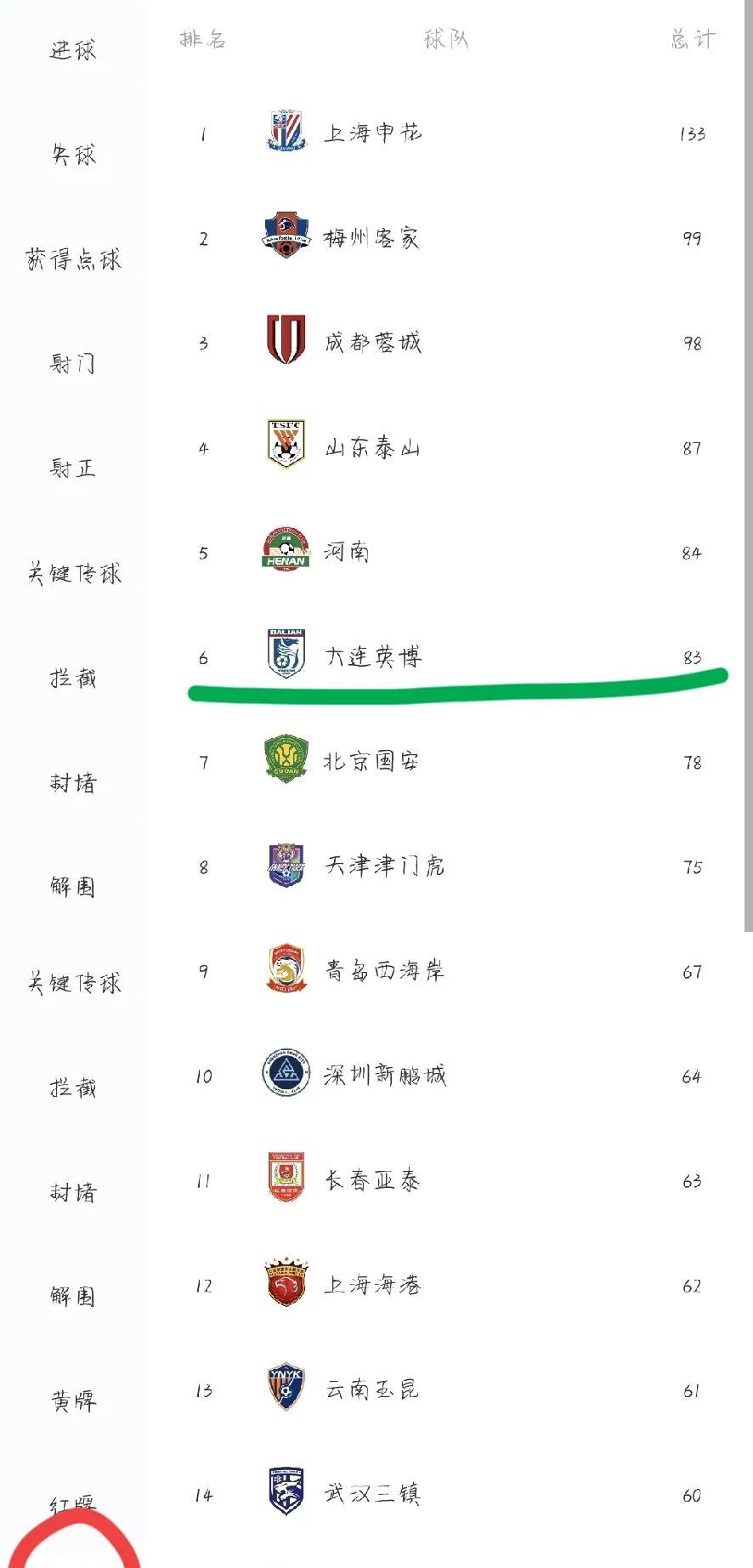Tap the 武汉三镇 team row
Screen dimensions: 753x1568
pyautogui.click(x=450, y=1495)
